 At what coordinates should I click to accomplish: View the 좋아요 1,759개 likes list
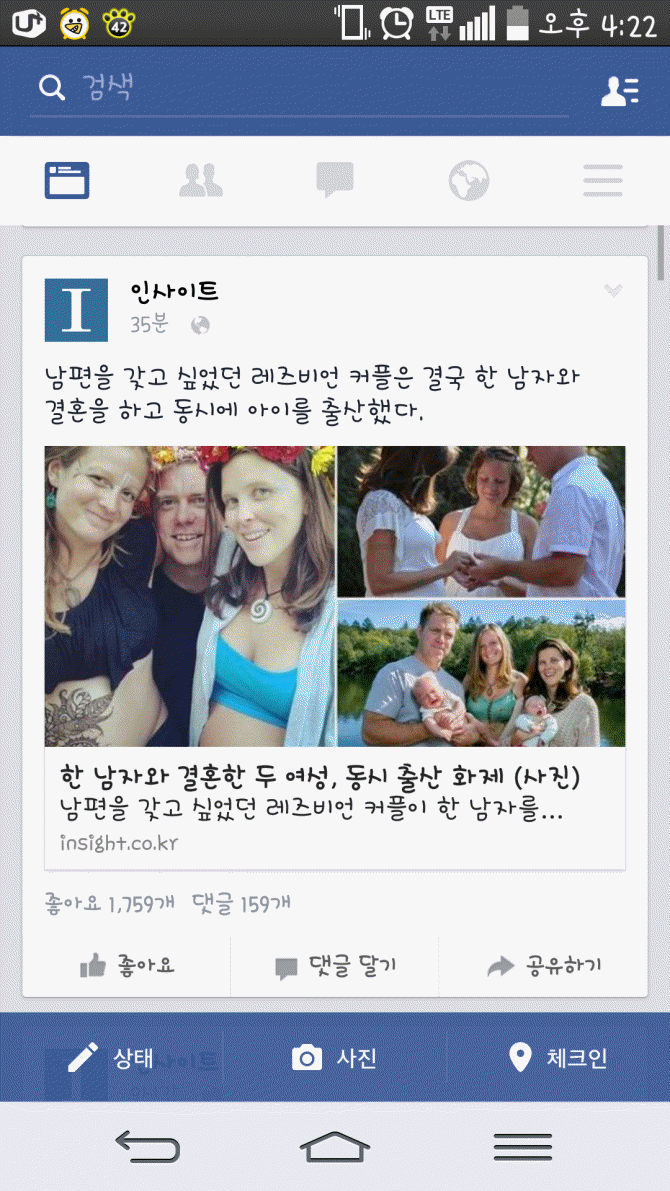click(110, 904)
